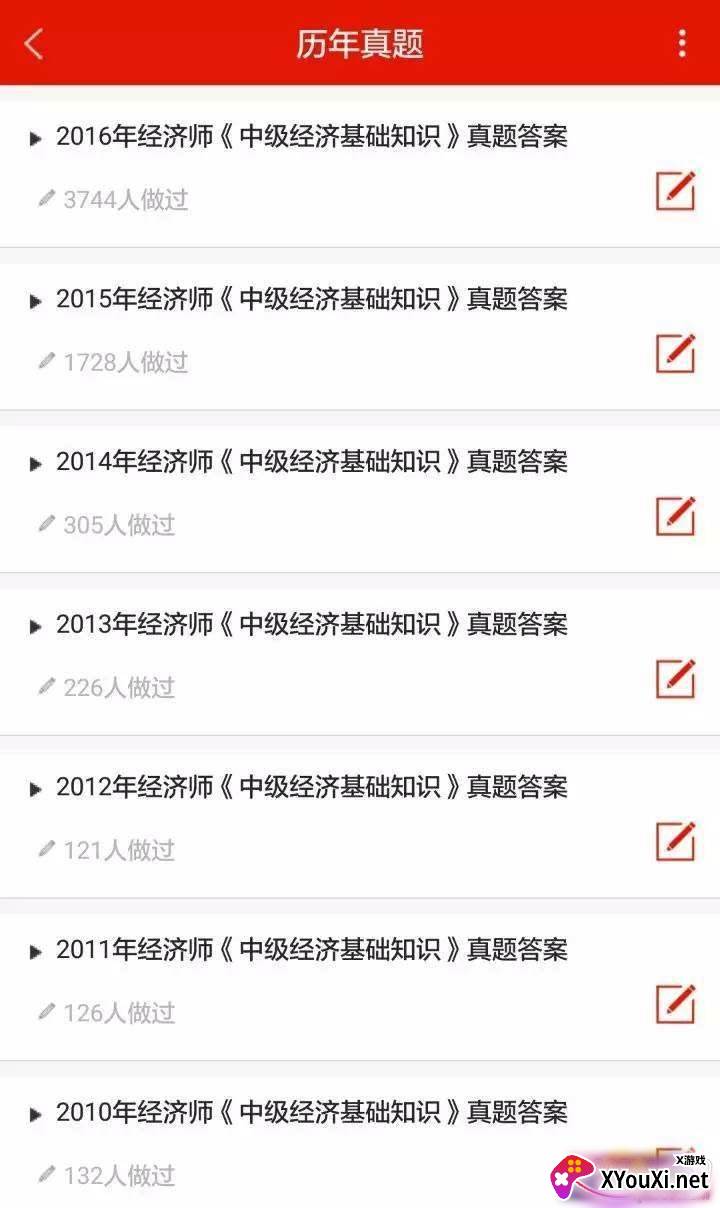Screen dimensions: 720x1208
Task: Open the 2011 年中级经济基础知识真题答案
Action: click(x=311, y=949)
